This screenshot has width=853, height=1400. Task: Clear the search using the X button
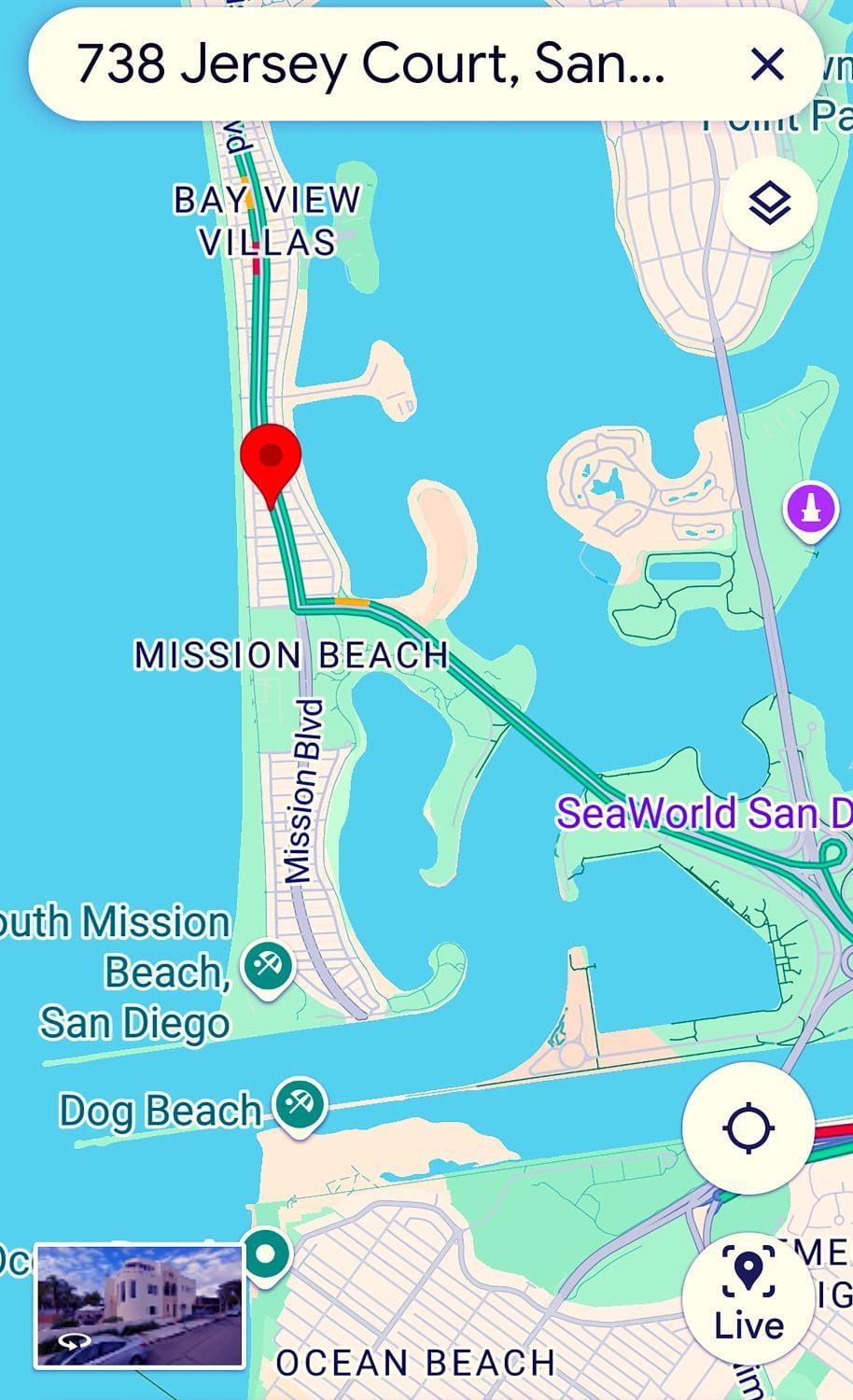point(767,63)
